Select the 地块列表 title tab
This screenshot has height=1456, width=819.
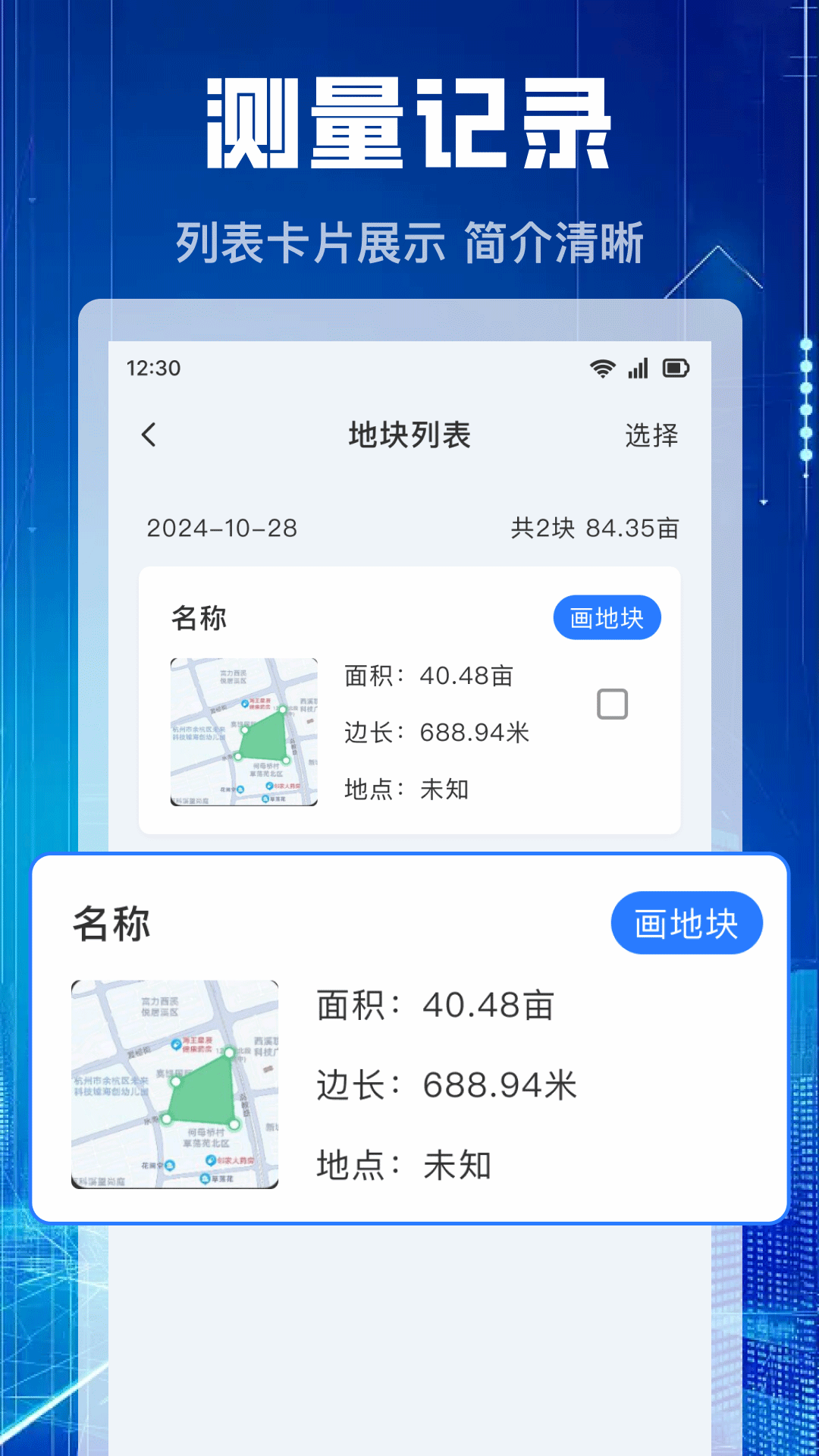pos(409,435)
